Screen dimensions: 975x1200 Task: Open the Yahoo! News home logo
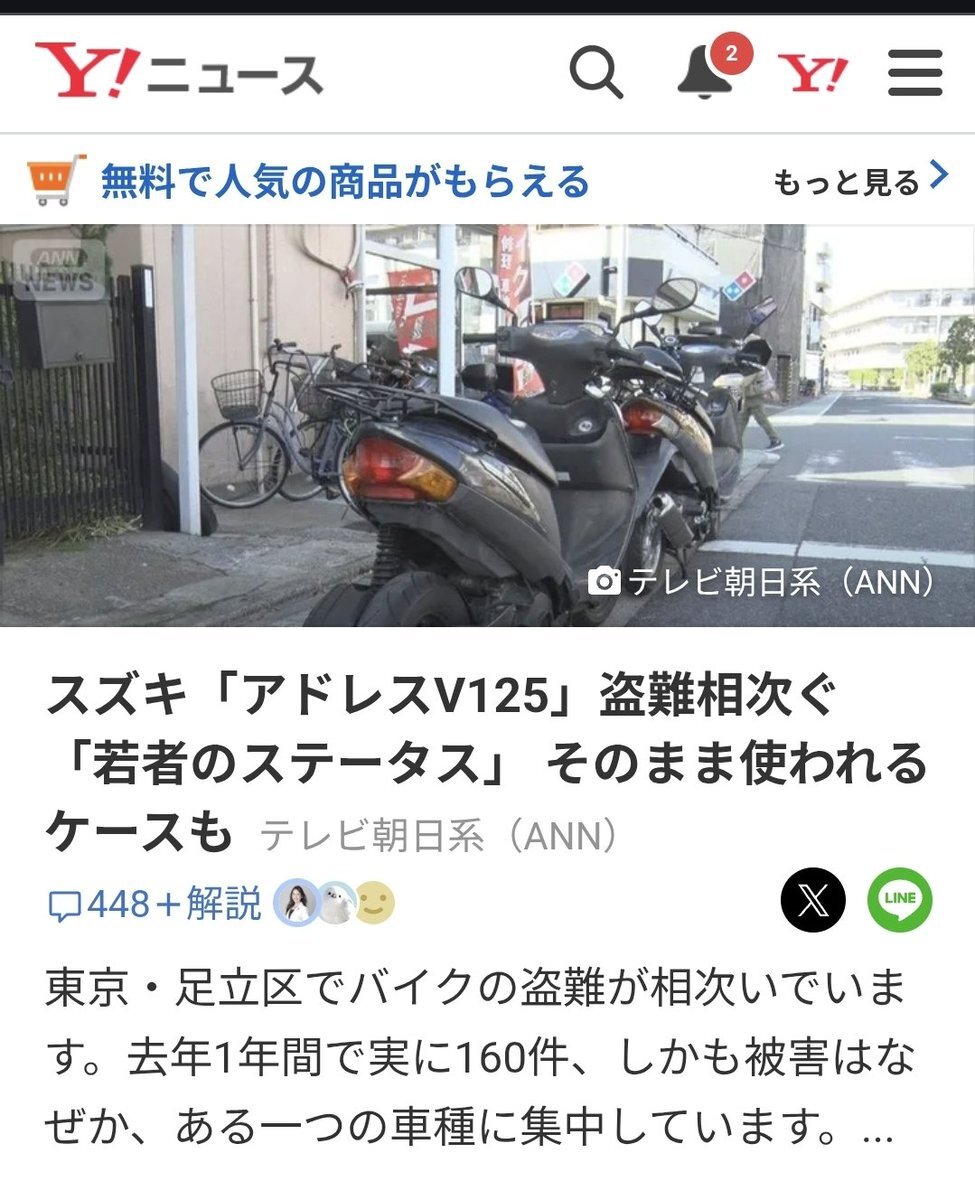click(179, 72)
